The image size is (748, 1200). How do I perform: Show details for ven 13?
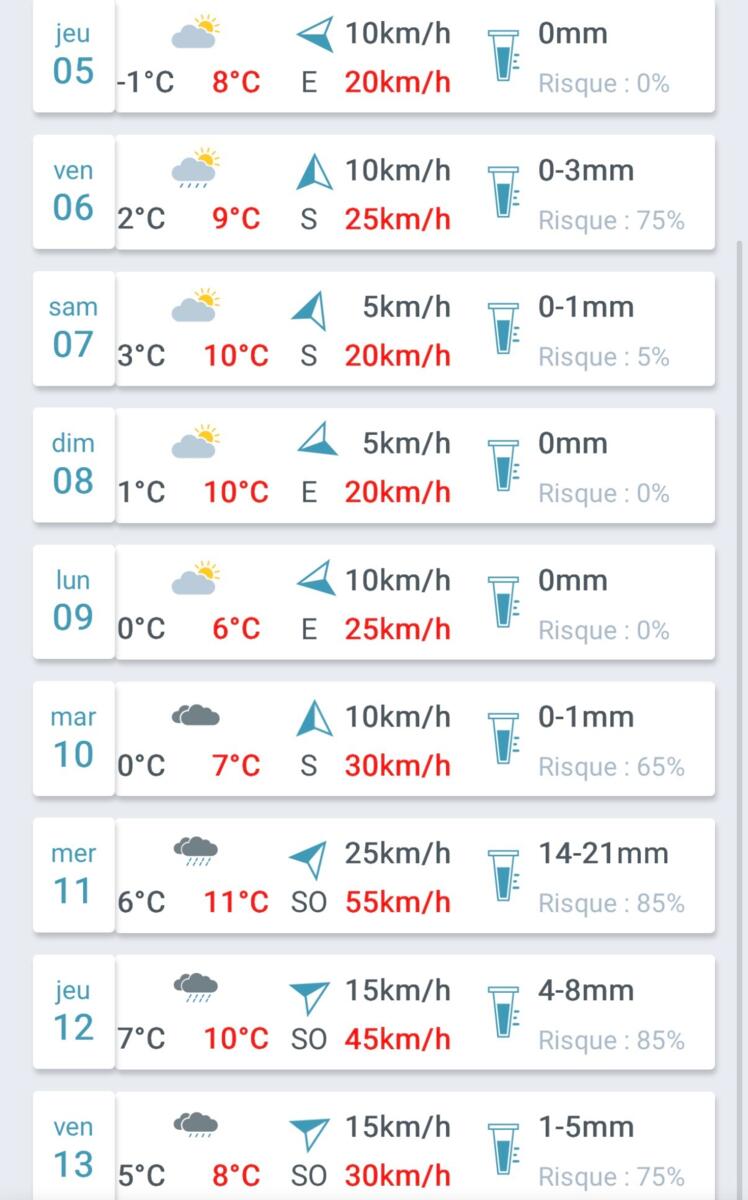374,1148
